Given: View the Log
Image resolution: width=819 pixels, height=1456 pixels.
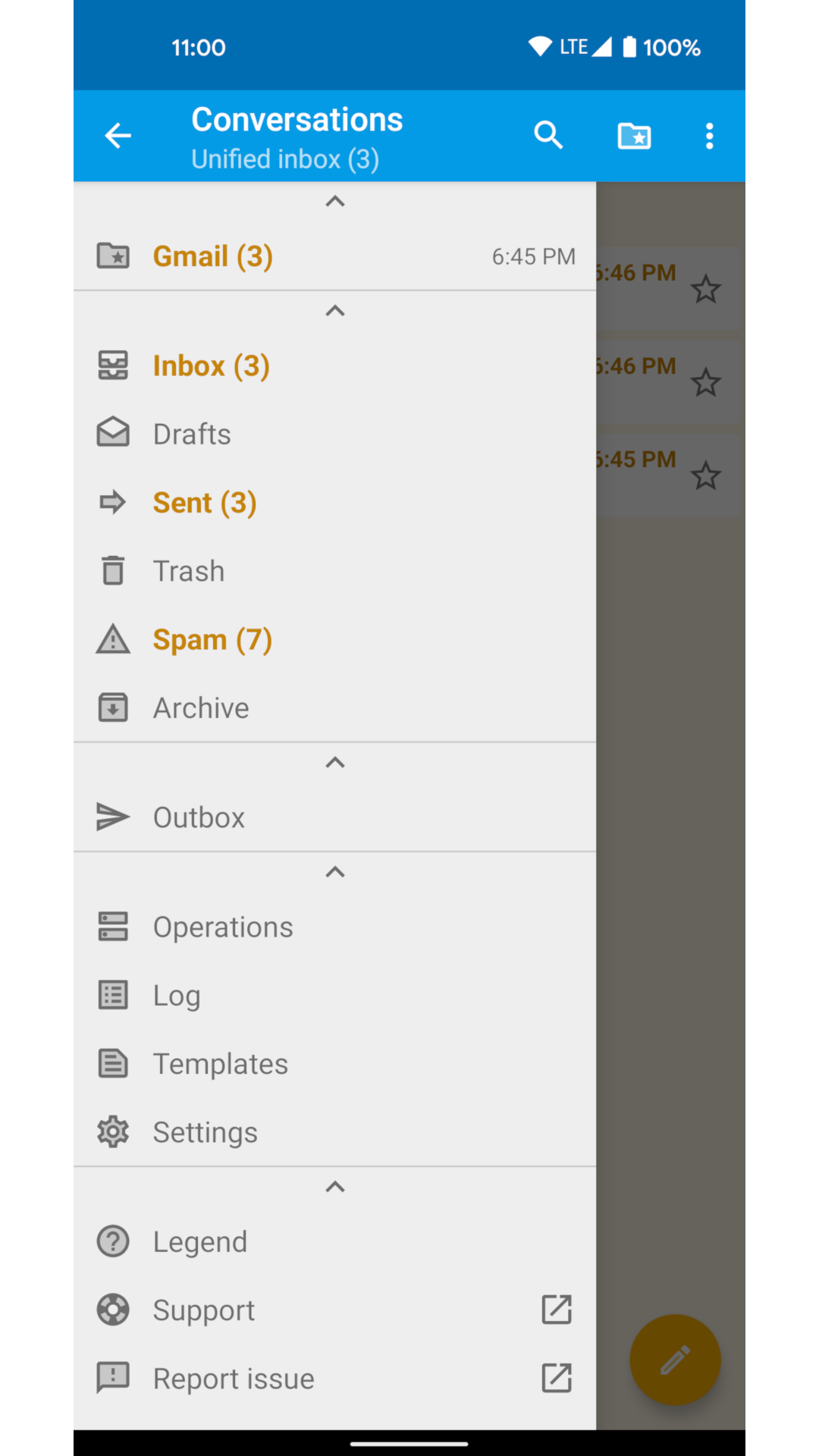Looking at the screenshot, I should click(334, 996).
